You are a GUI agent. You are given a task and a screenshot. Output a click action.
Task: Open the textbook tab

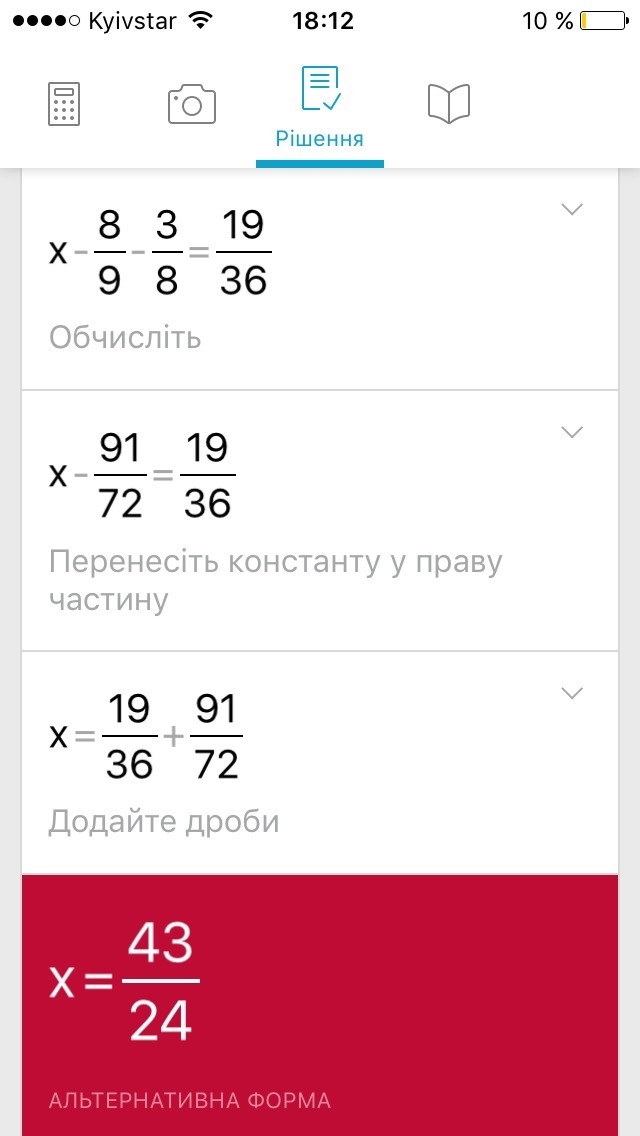point(448,104)
